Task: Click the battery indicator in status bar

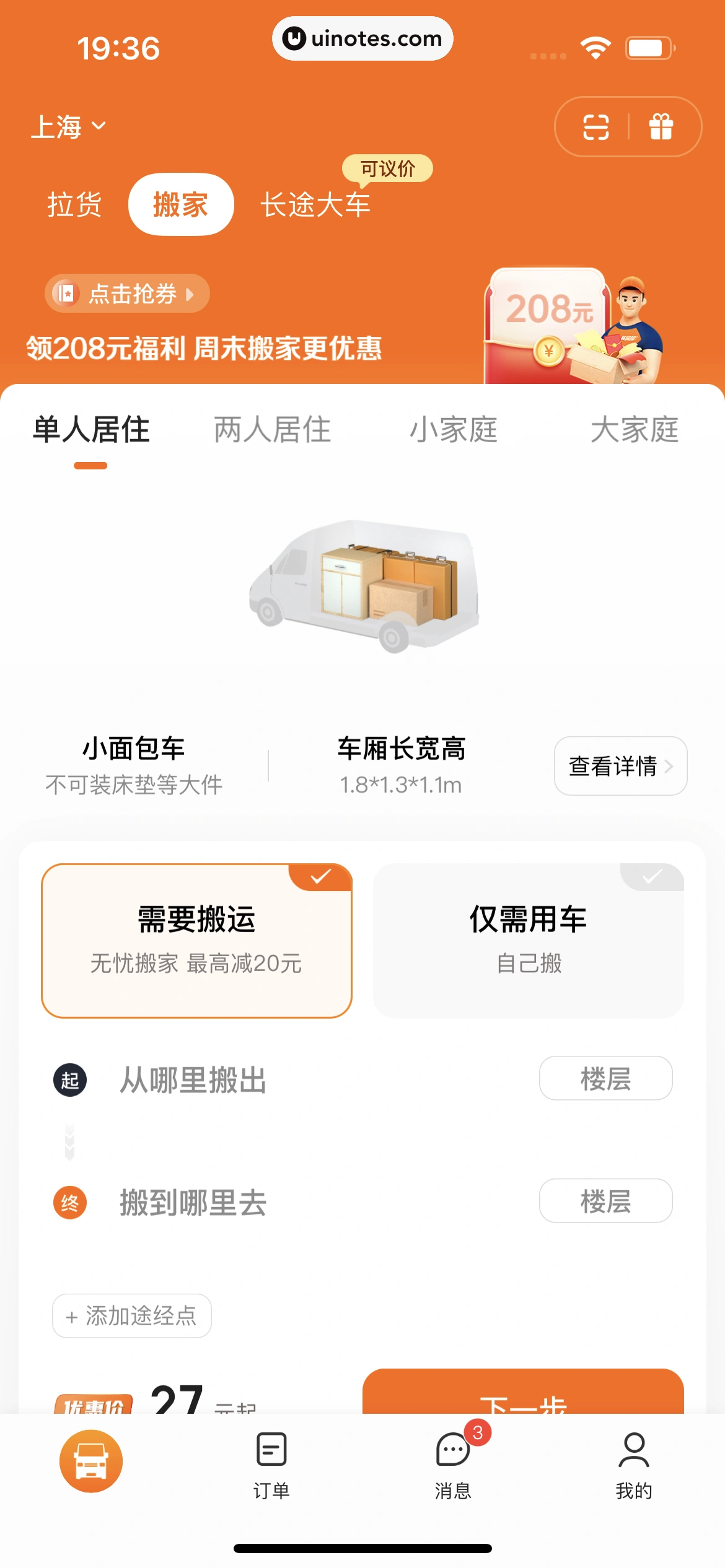Action: [647, 46]
